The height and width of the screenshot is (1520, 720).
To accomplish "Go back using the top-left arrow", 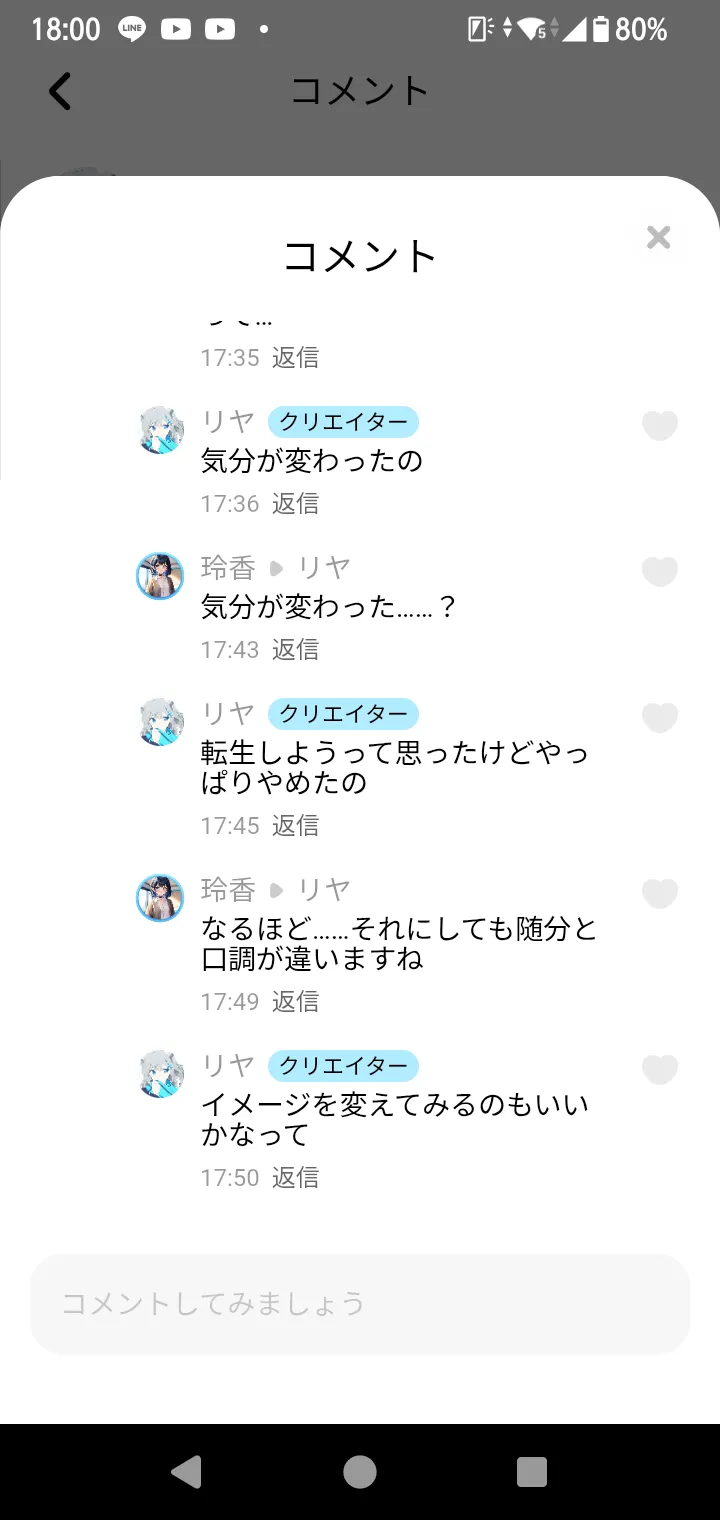I will point(60,91).
